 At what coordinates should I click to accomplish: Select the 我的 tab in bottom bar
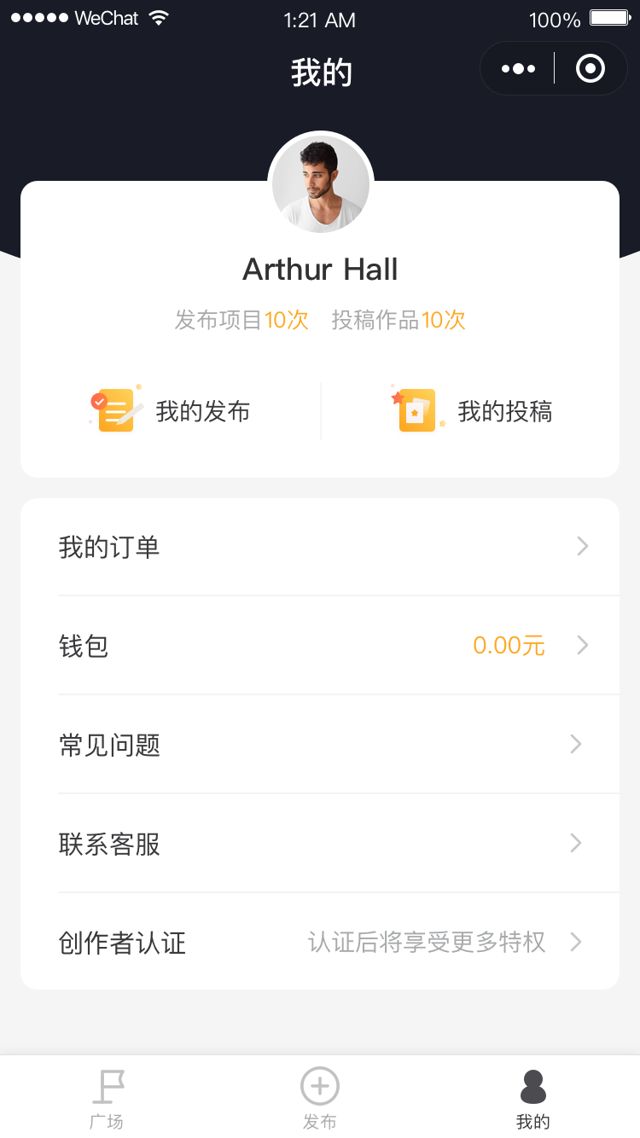[x=533, y=1098]
